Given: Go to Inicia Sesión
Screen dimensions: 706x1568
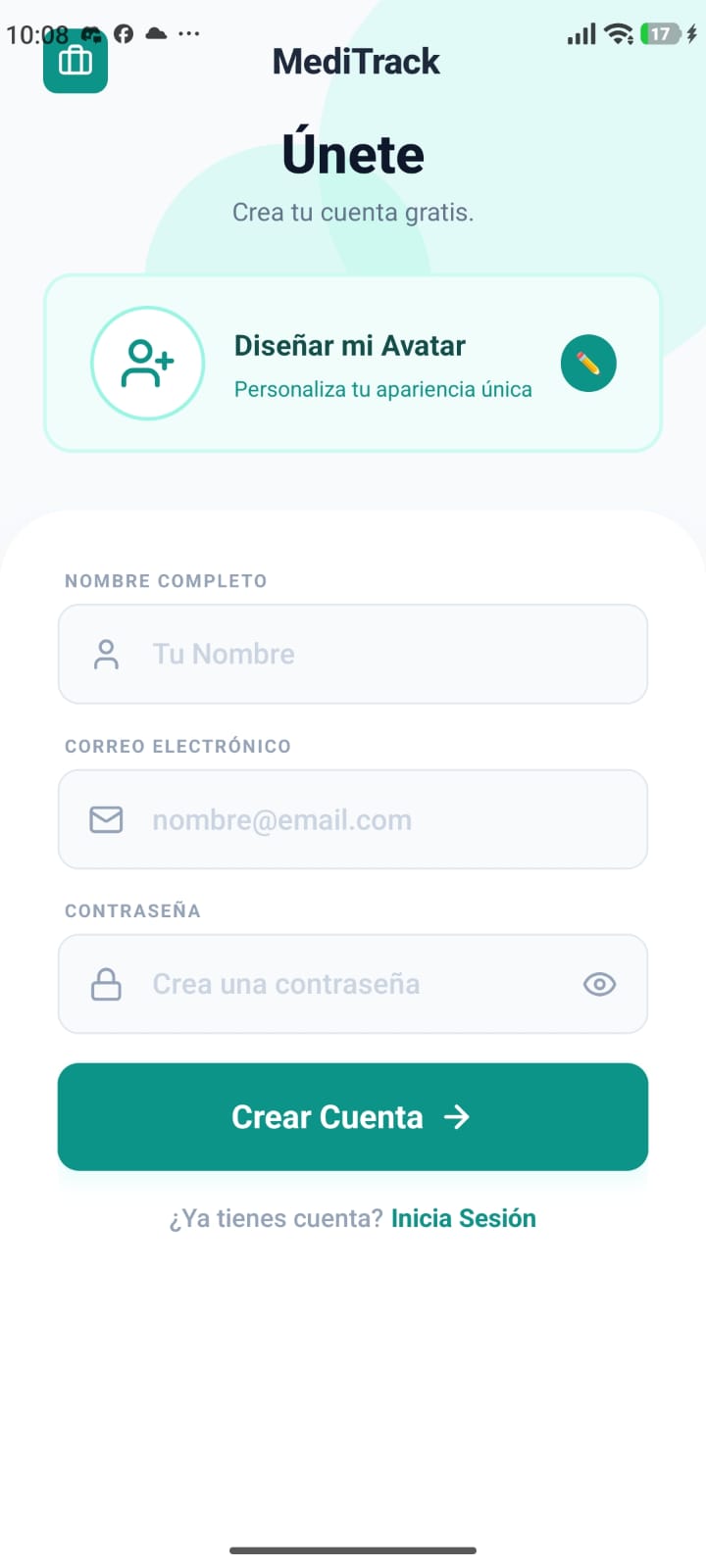Looking at the screenshot, I should (464, 1218).
